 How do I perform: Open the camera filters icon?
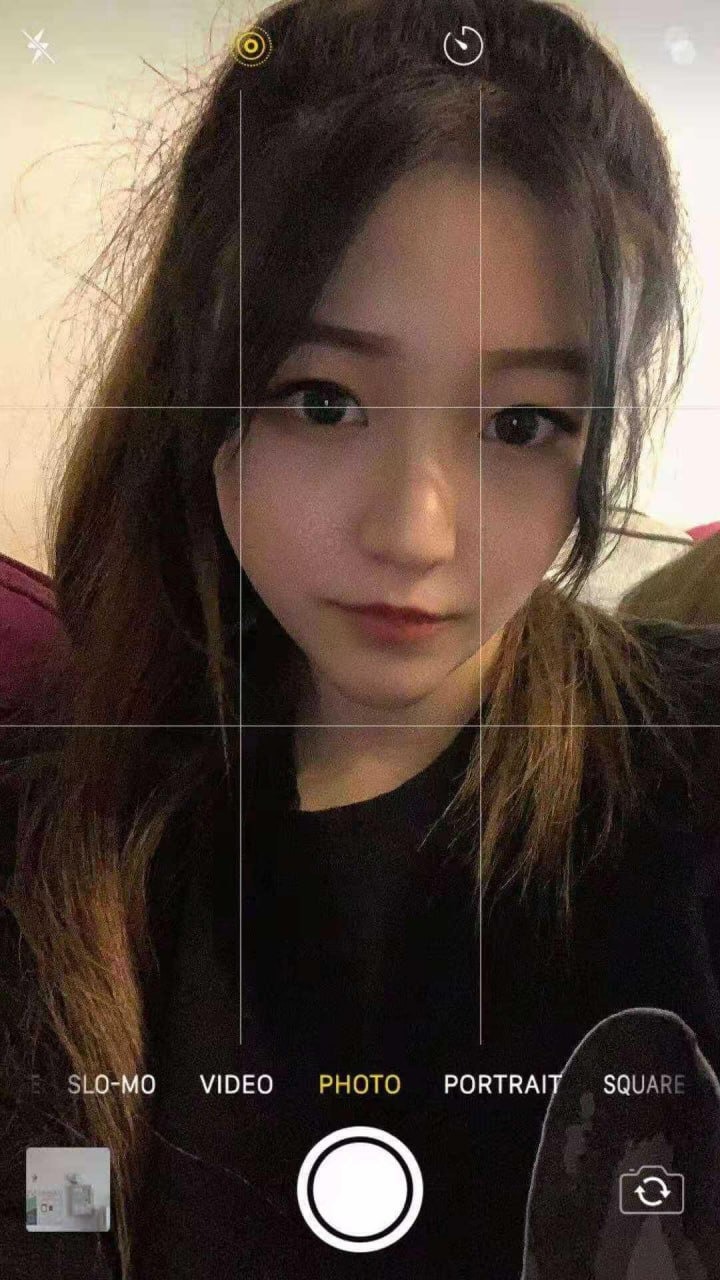pos(681,45)
